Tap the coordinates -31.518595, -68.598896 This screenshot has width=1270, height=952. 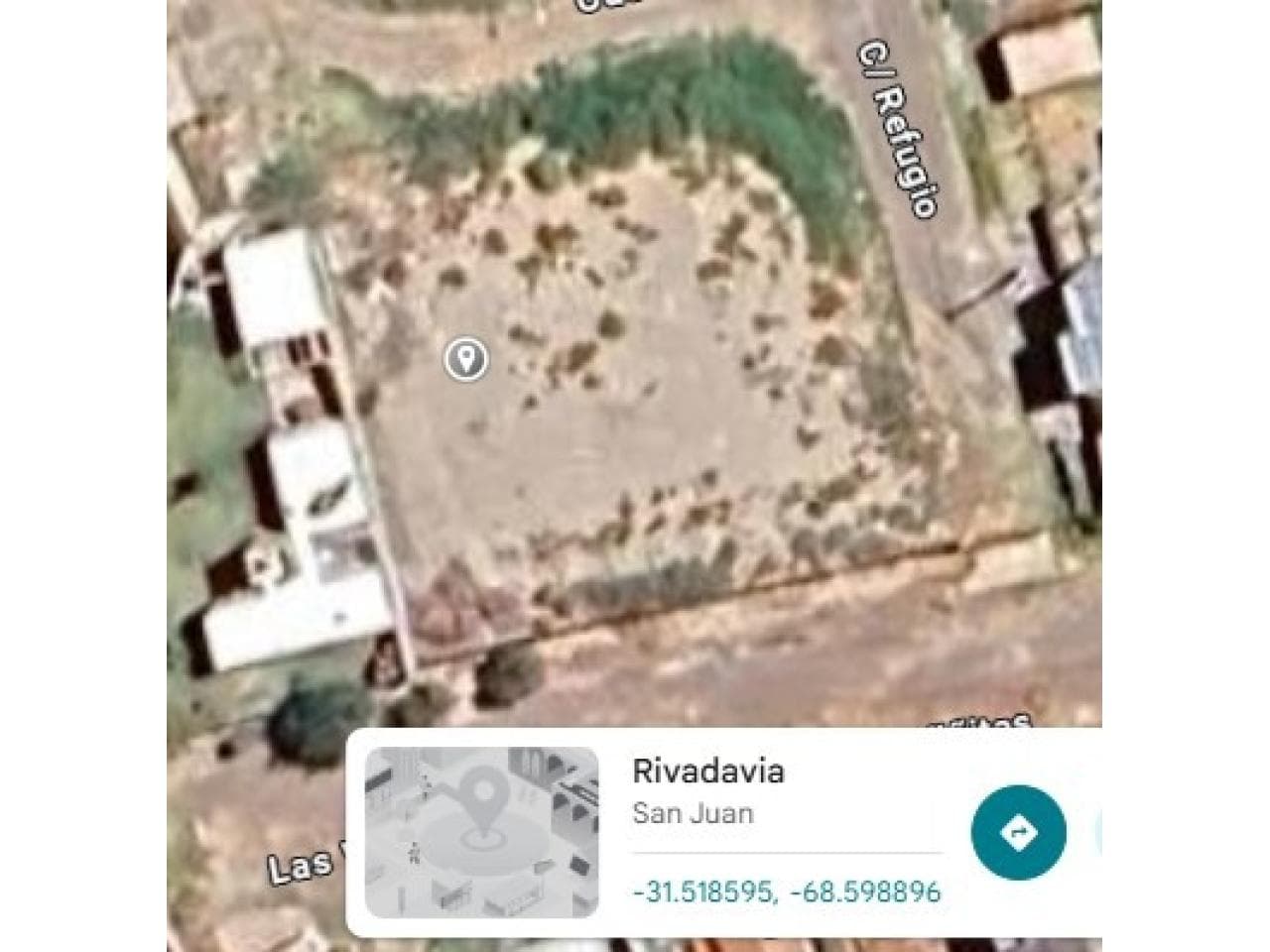pyautogui.click(x=786, y=892)
